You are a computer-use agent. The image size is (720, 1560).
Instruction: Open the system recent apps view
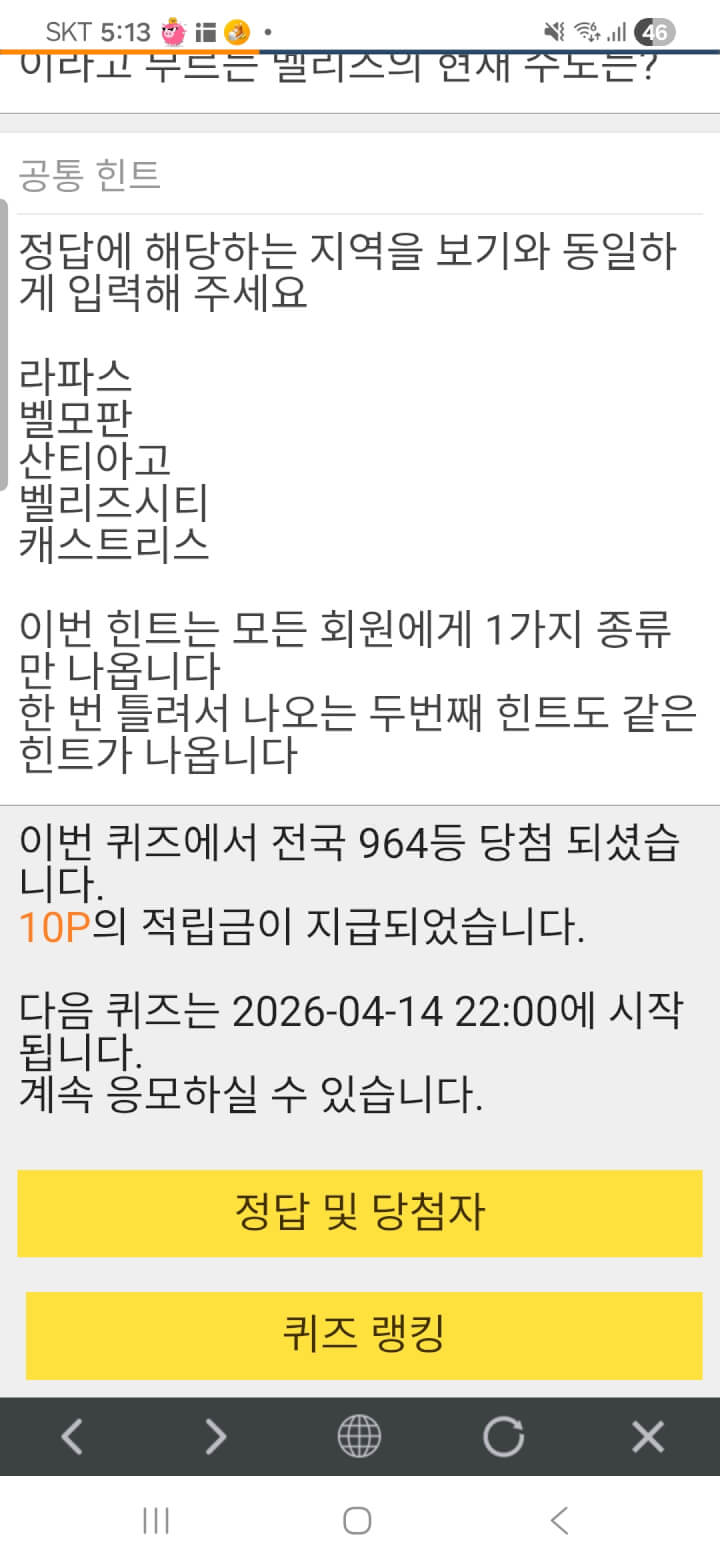click(156, 1521)
